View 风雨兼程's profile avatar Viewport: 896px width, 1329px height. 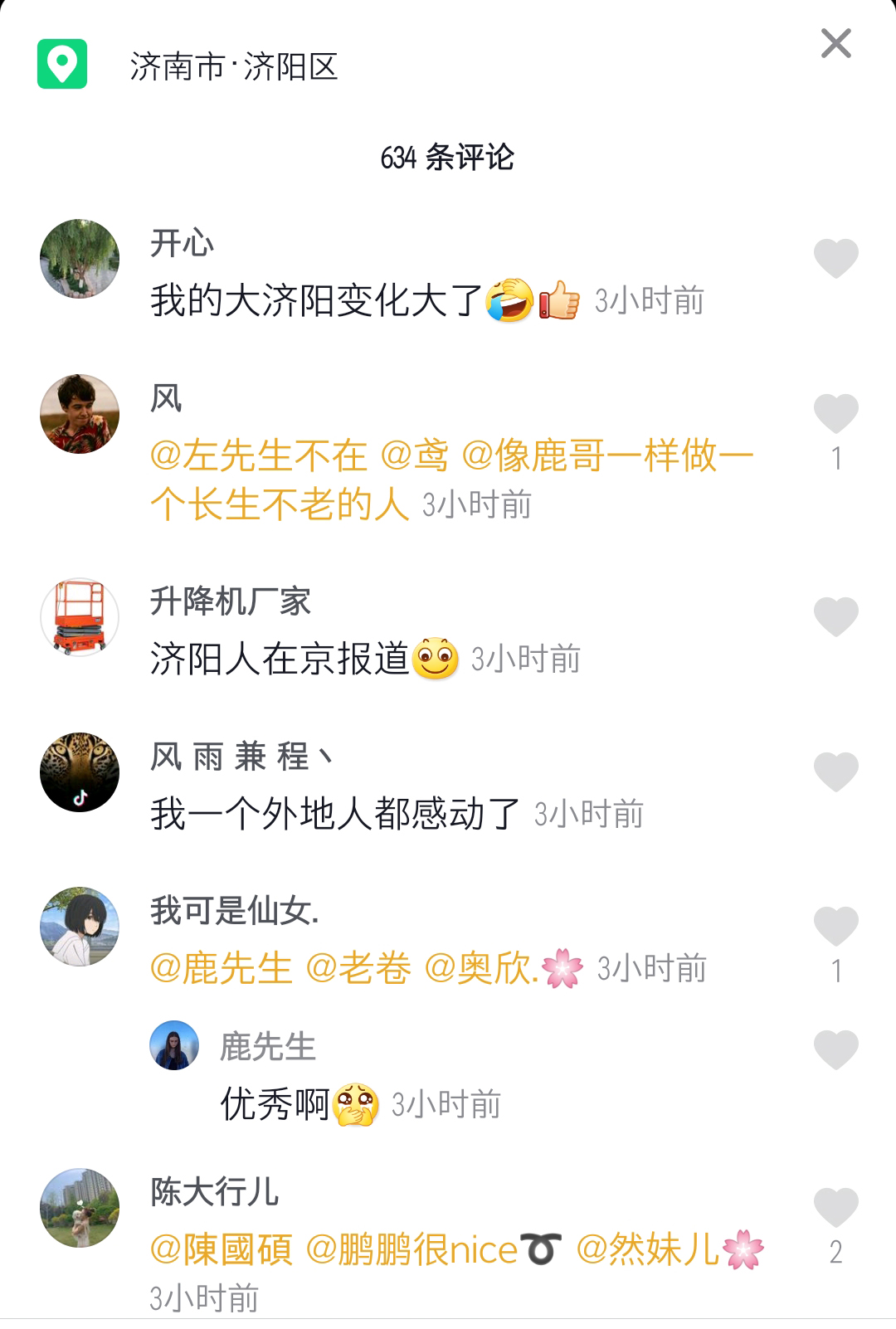point(80,772)
